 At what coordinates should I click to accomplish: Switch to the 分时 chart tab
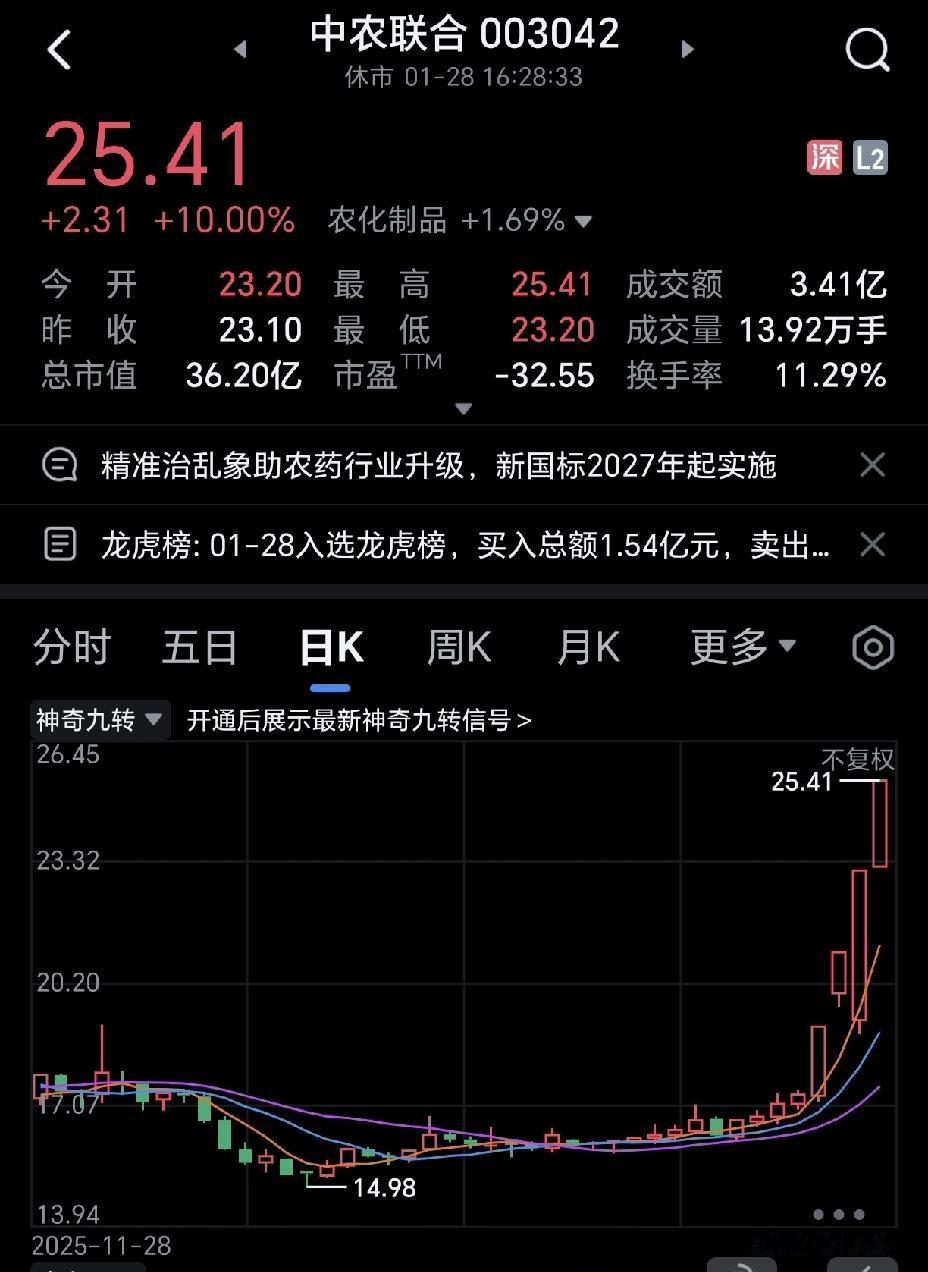pyautogui.click(x=71, y=648)
